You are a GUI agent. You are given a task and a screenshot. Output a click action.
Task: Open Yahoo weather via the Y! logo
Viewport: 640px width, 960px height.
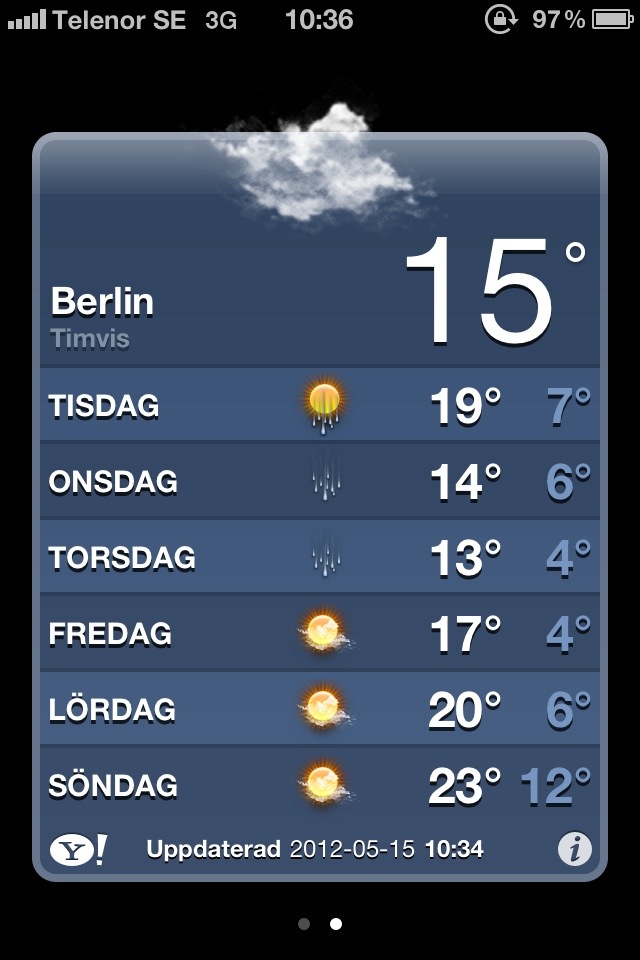point(77,850)
